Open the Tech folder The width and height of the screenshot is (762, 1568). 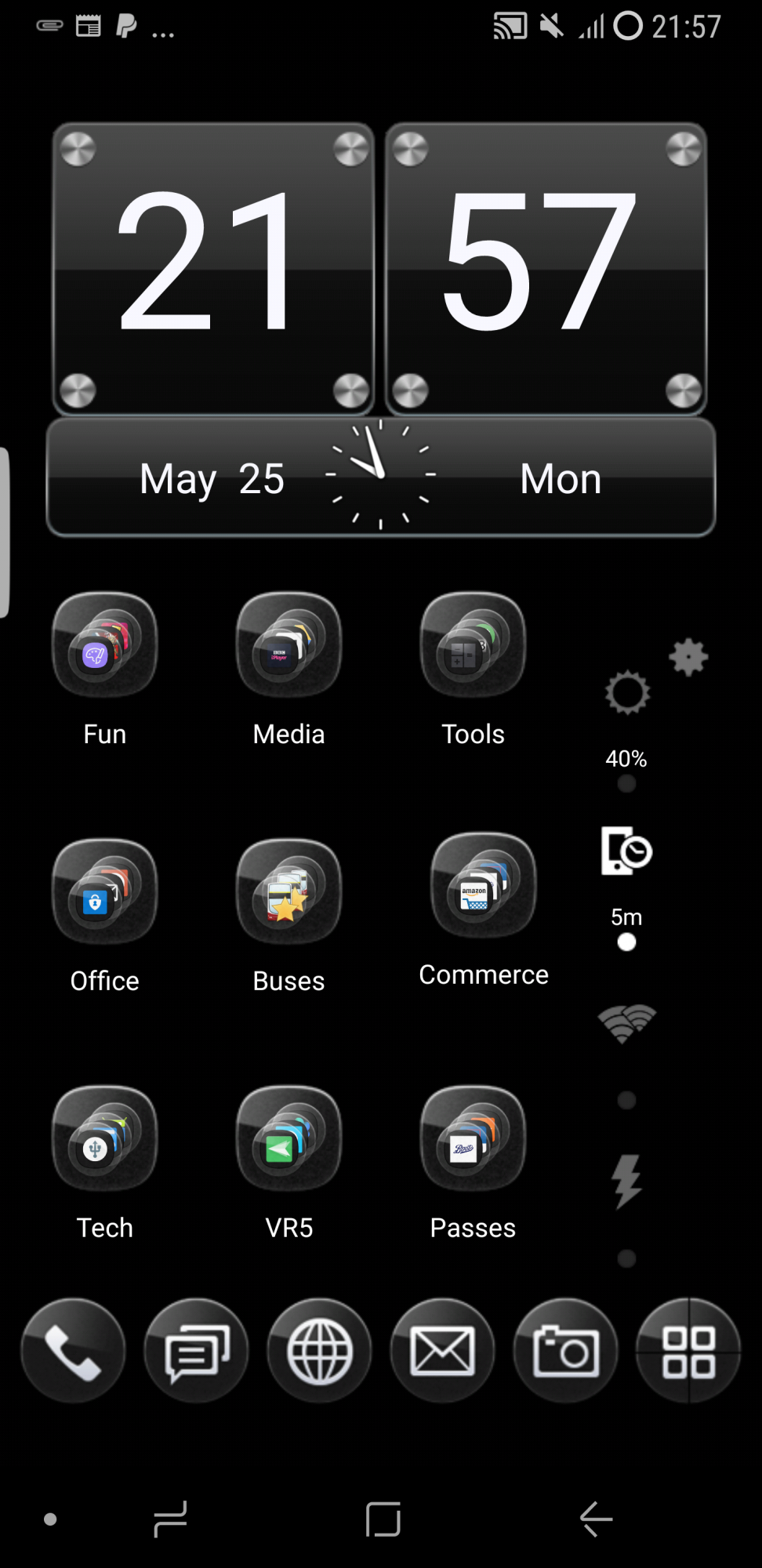(104, 1139)
